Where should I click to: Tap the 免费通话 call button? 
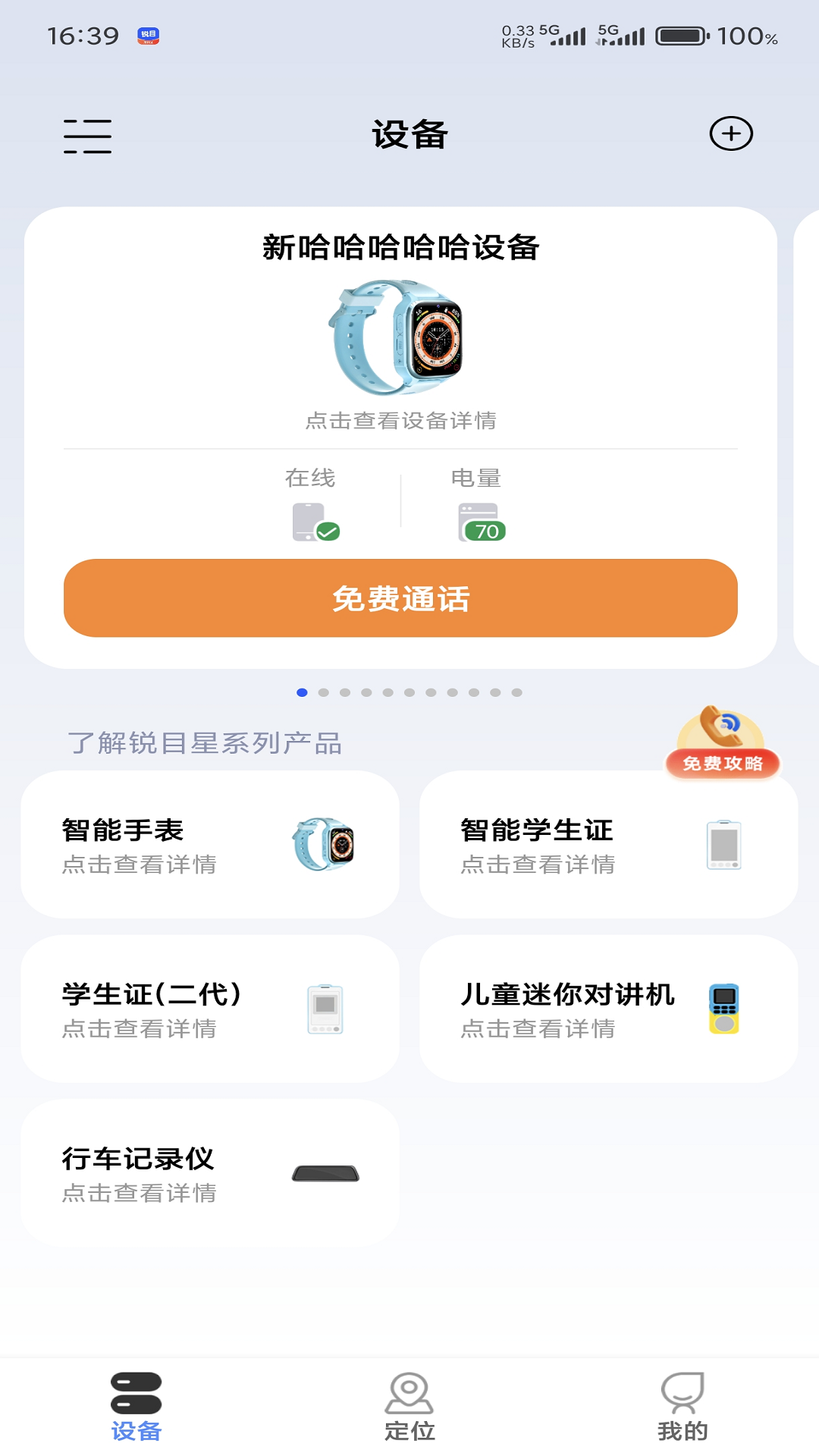coord(401,599)
